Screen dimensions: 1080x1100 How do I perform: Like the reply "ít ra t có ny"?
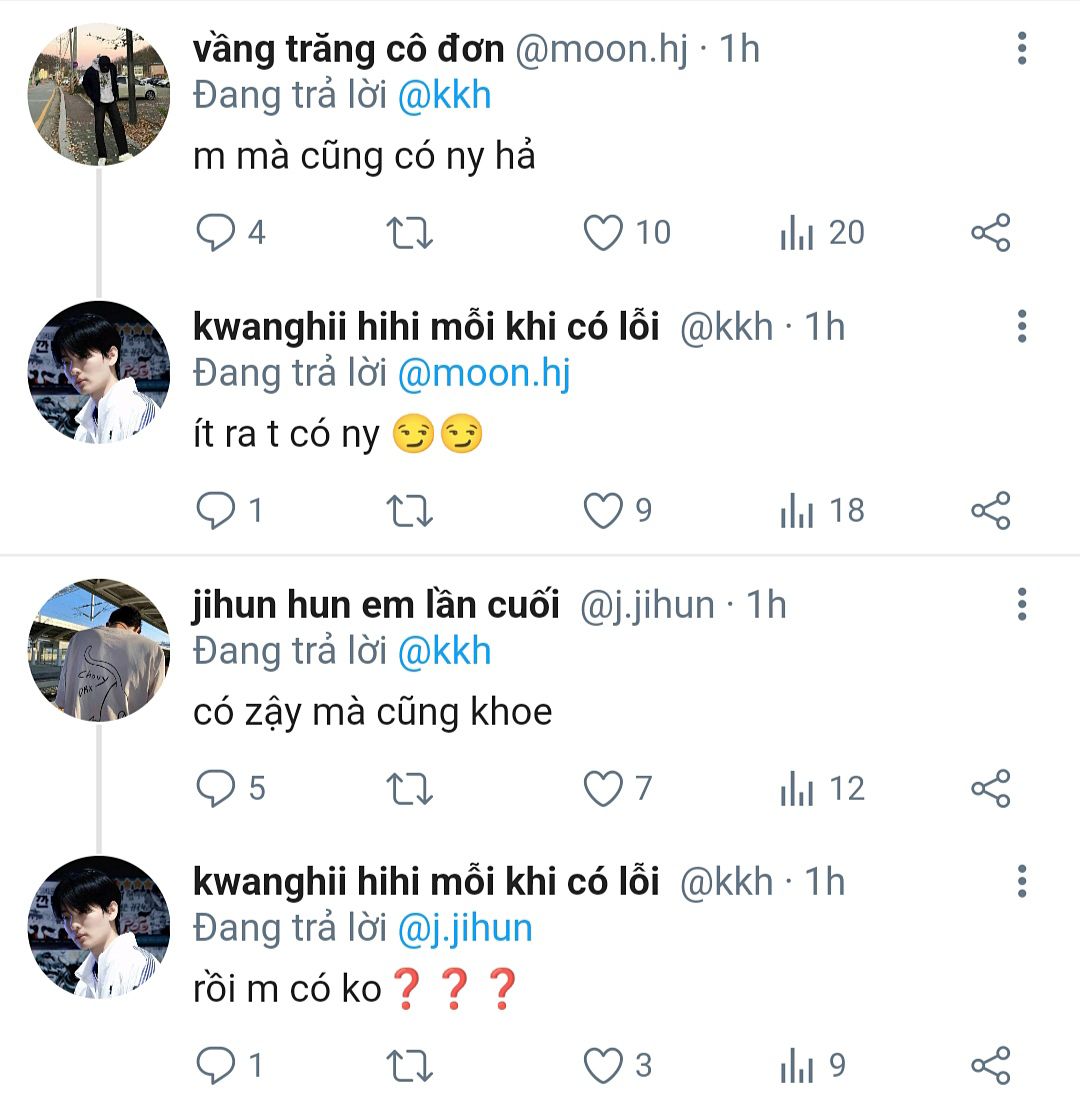(603, 511)
